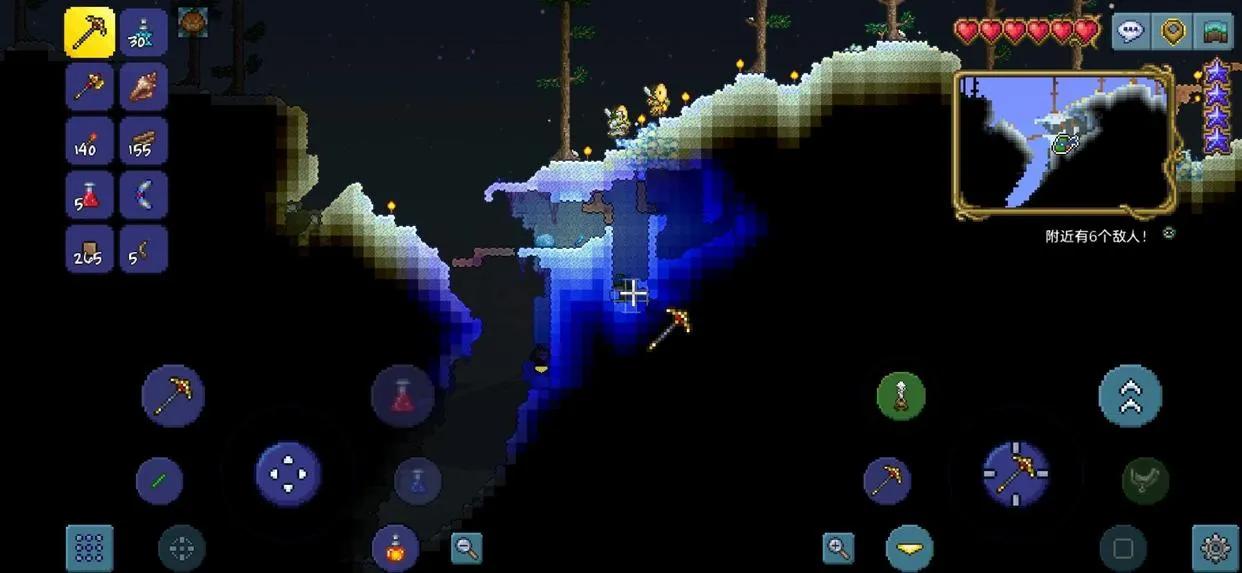
Task: Select the conch shell hotbar slot
Action: [x=143, y=87]
